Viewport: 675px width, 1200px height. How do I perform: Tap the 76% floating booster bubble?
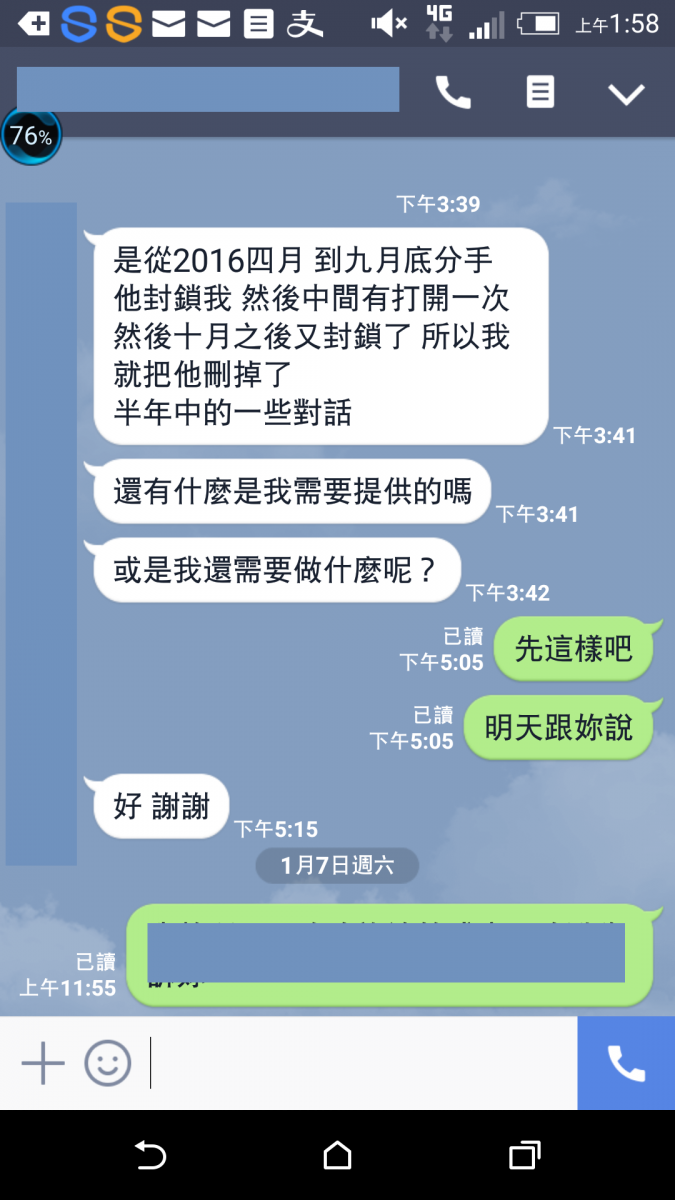pos(31,136)
